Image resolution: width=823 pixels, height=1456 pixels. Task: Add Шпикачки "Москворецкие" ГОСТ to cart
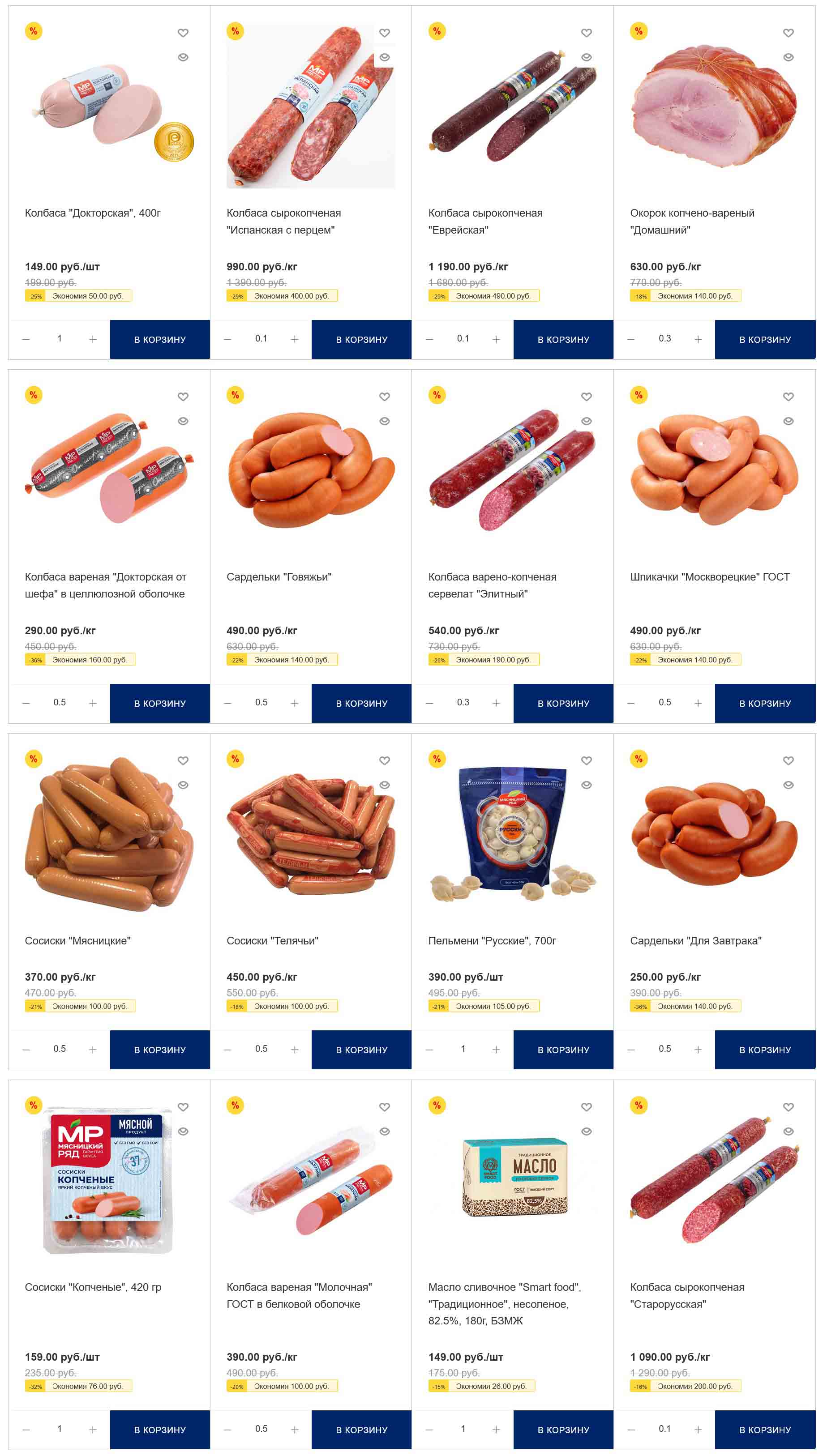[x=765, y=703]
